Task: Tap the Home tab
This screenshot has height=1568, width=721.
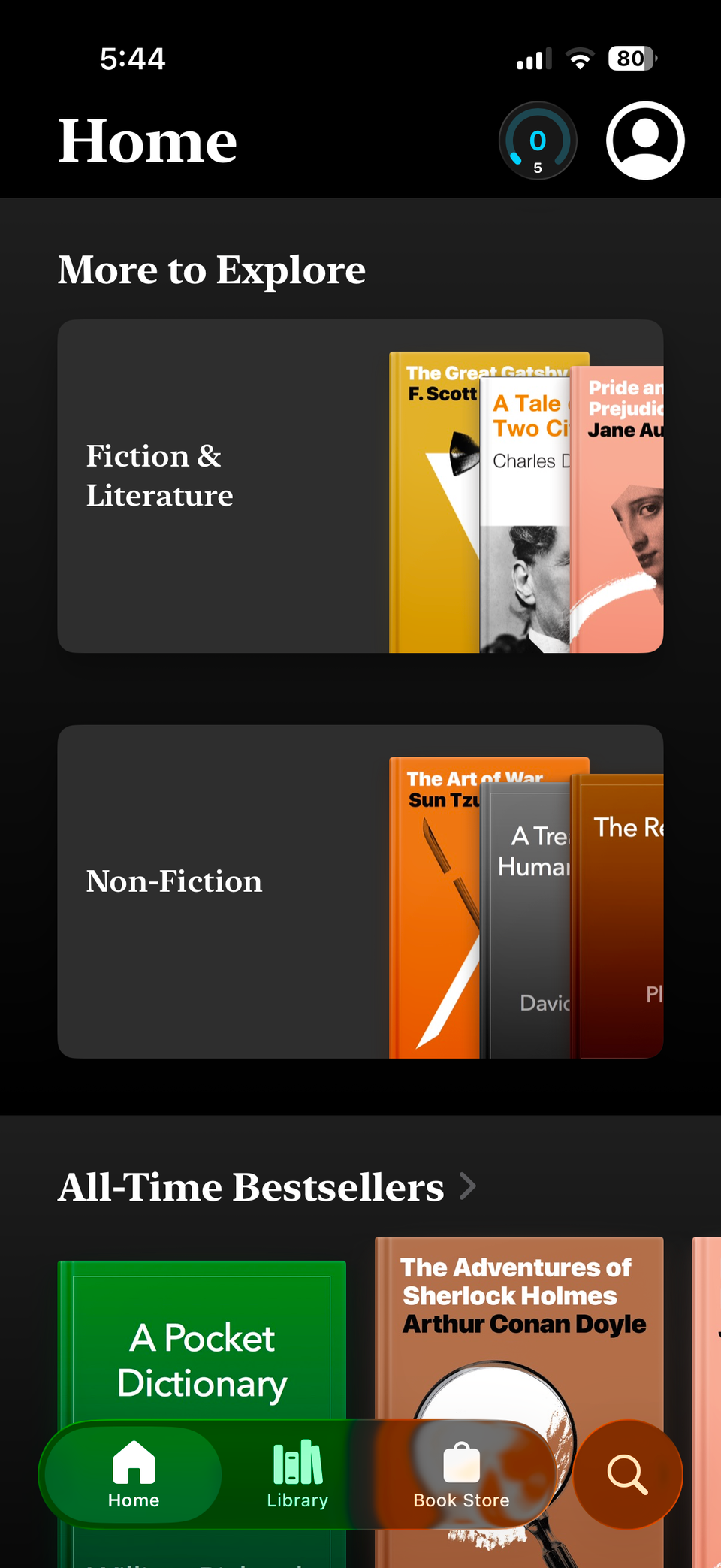Action: click(134, 1475)
